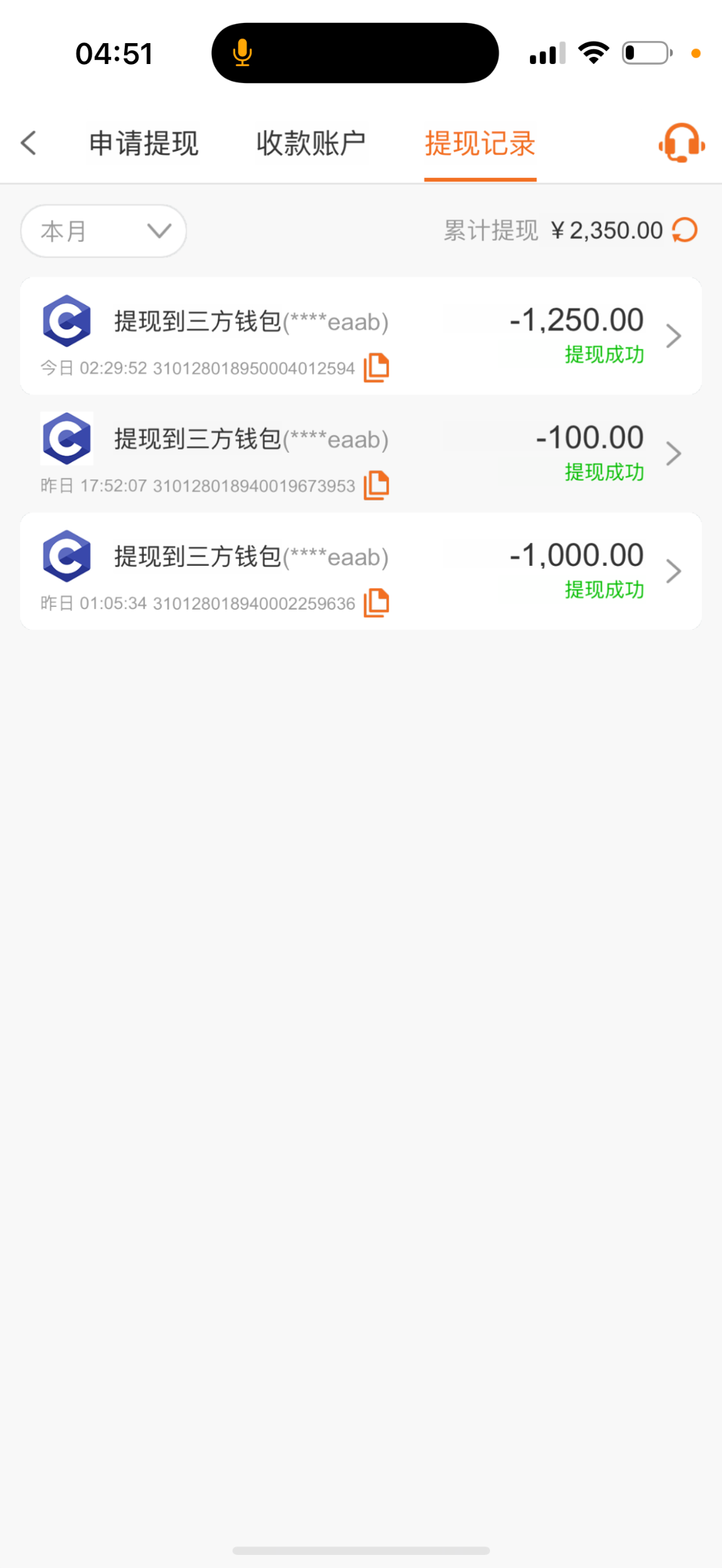The width and height of the screenshot is (722, 1568).
Task: Copy order number ending 19673953
Action: [x=376, y=485]
